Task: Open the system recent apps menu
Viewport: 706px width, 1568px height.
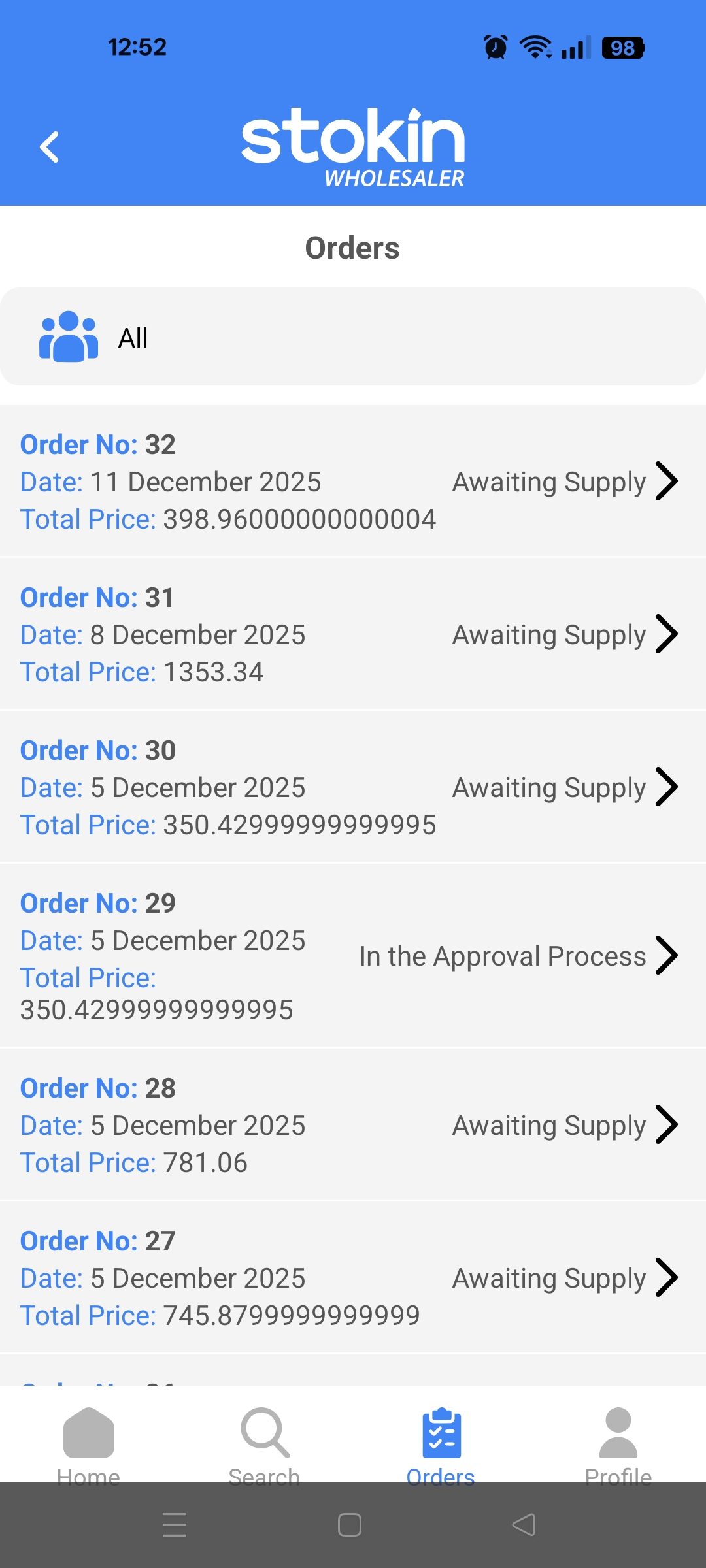Action: [175, 1526]
